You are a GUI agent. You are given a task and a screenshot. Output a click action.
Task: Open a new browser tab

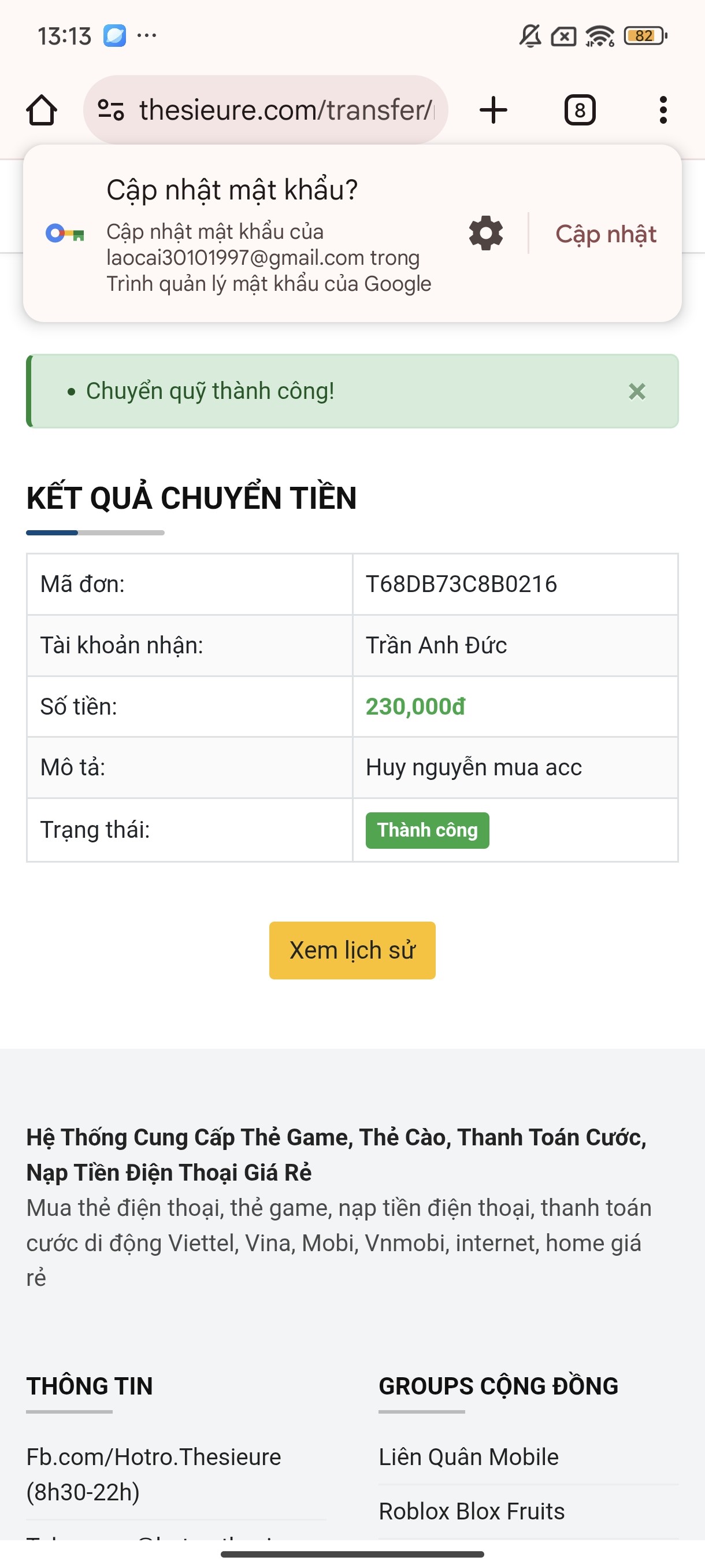pos(493,110)
